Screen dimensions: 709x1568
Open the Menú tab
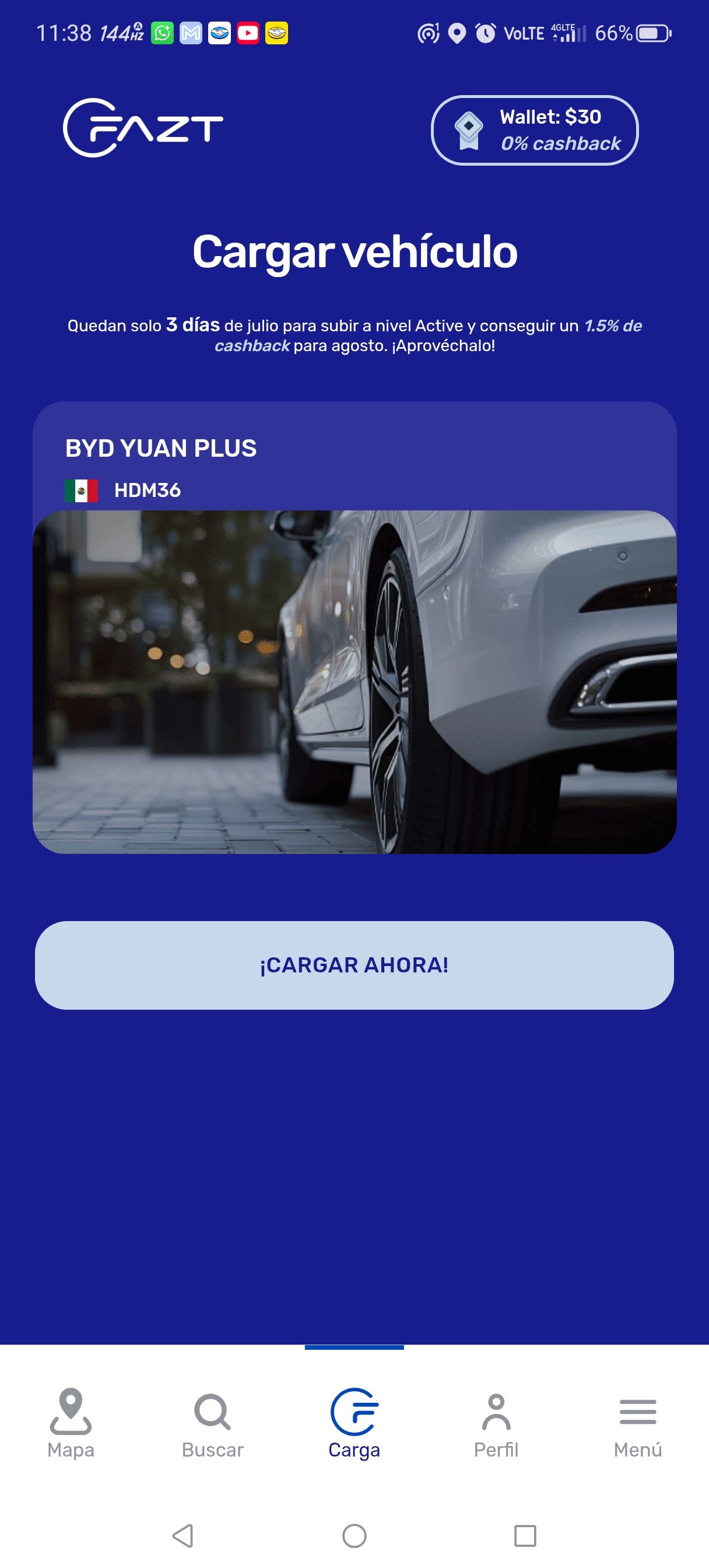[x=638, y=1424]
